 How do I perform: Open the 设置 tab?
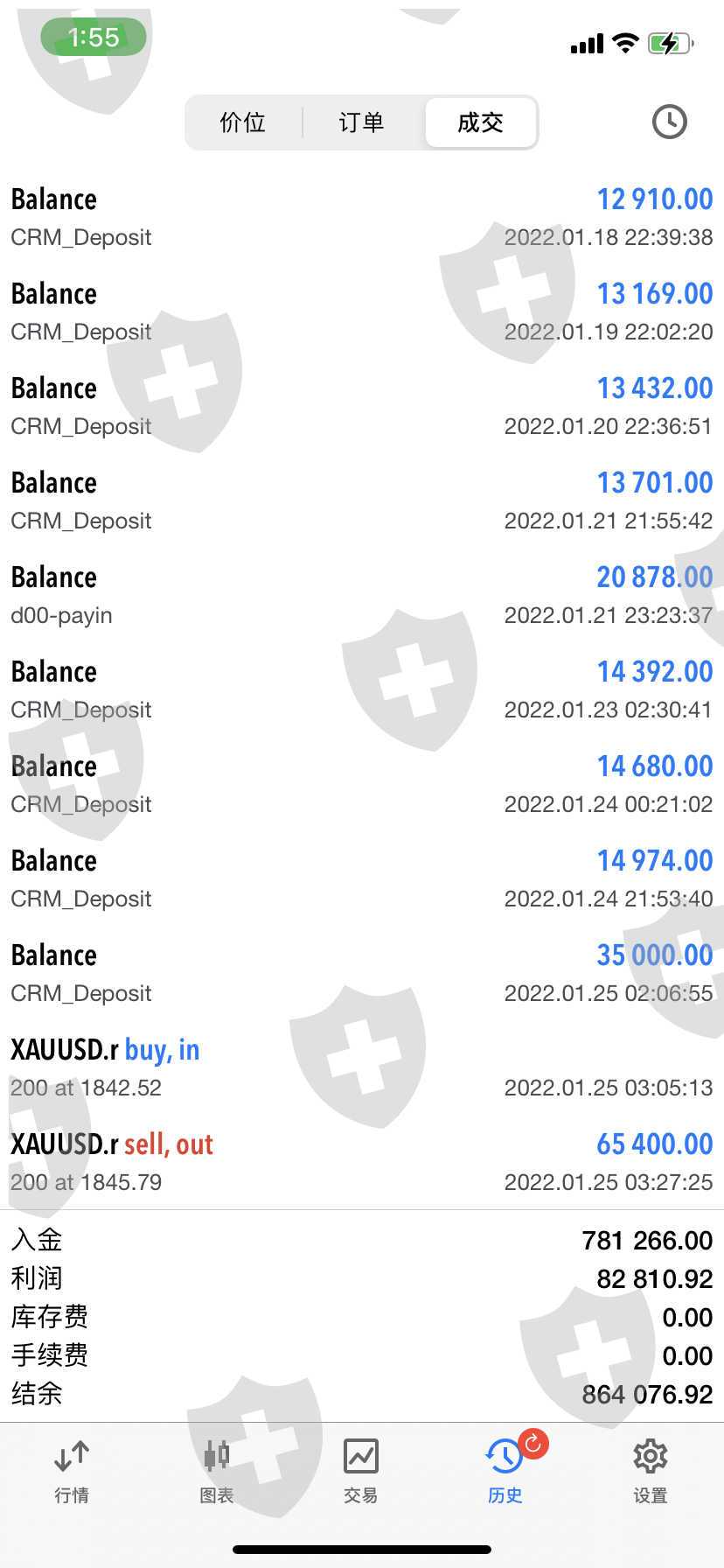coord(651,1472)
